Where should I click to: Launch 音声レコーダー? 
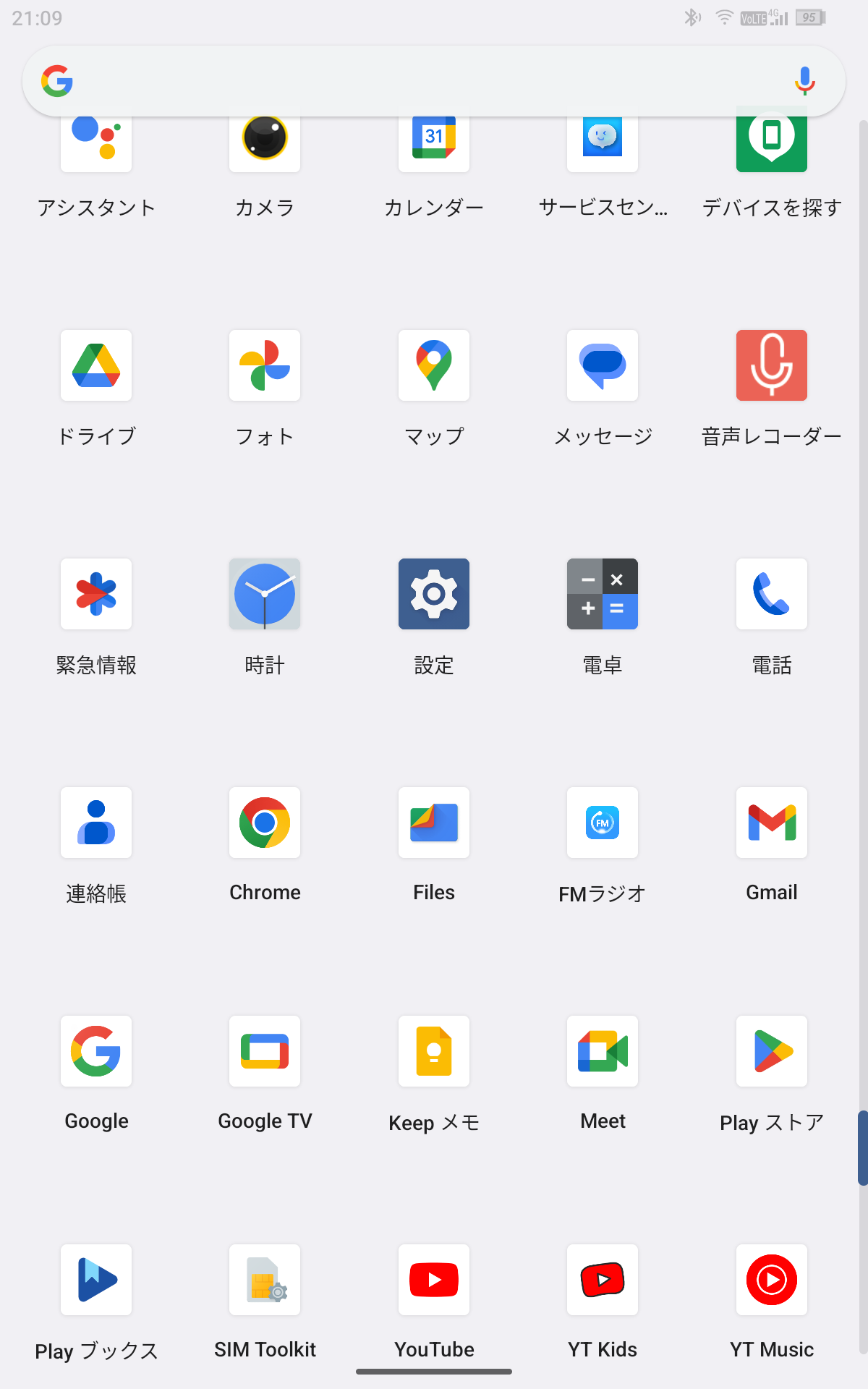(x=772, y=365)
